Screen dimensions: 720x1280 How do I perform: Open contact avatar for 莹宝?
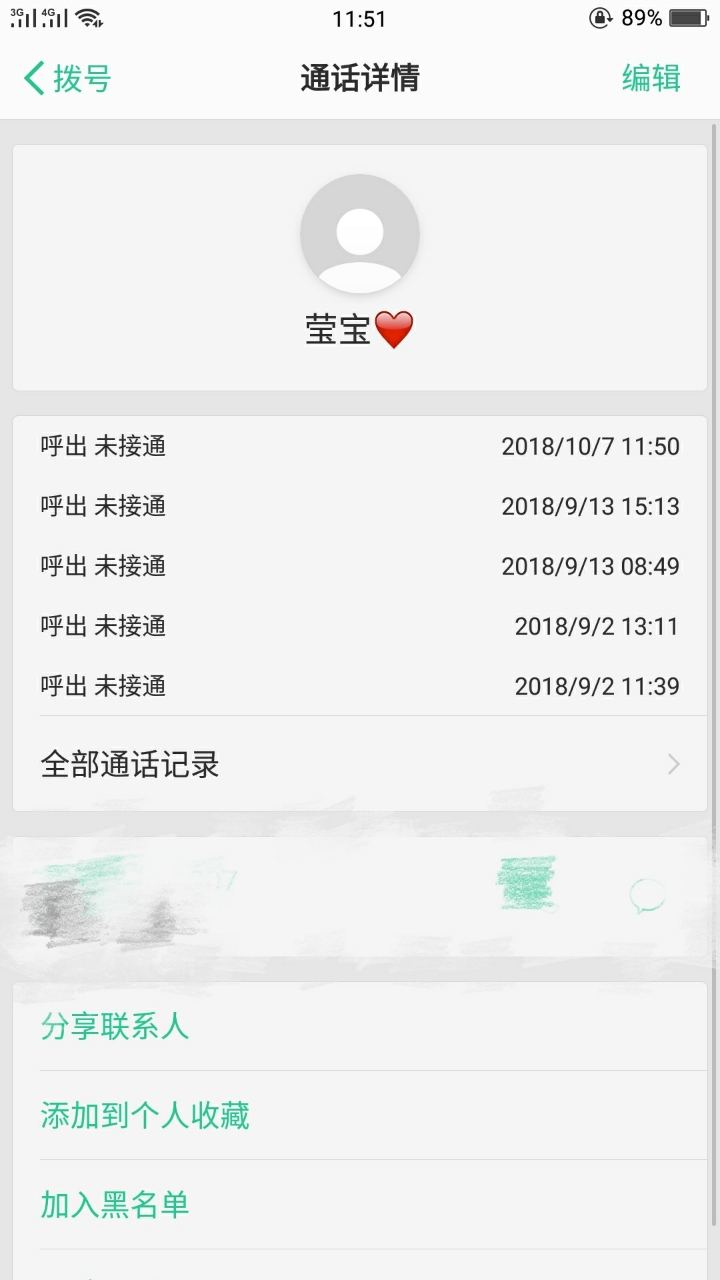tap(359, 233)
